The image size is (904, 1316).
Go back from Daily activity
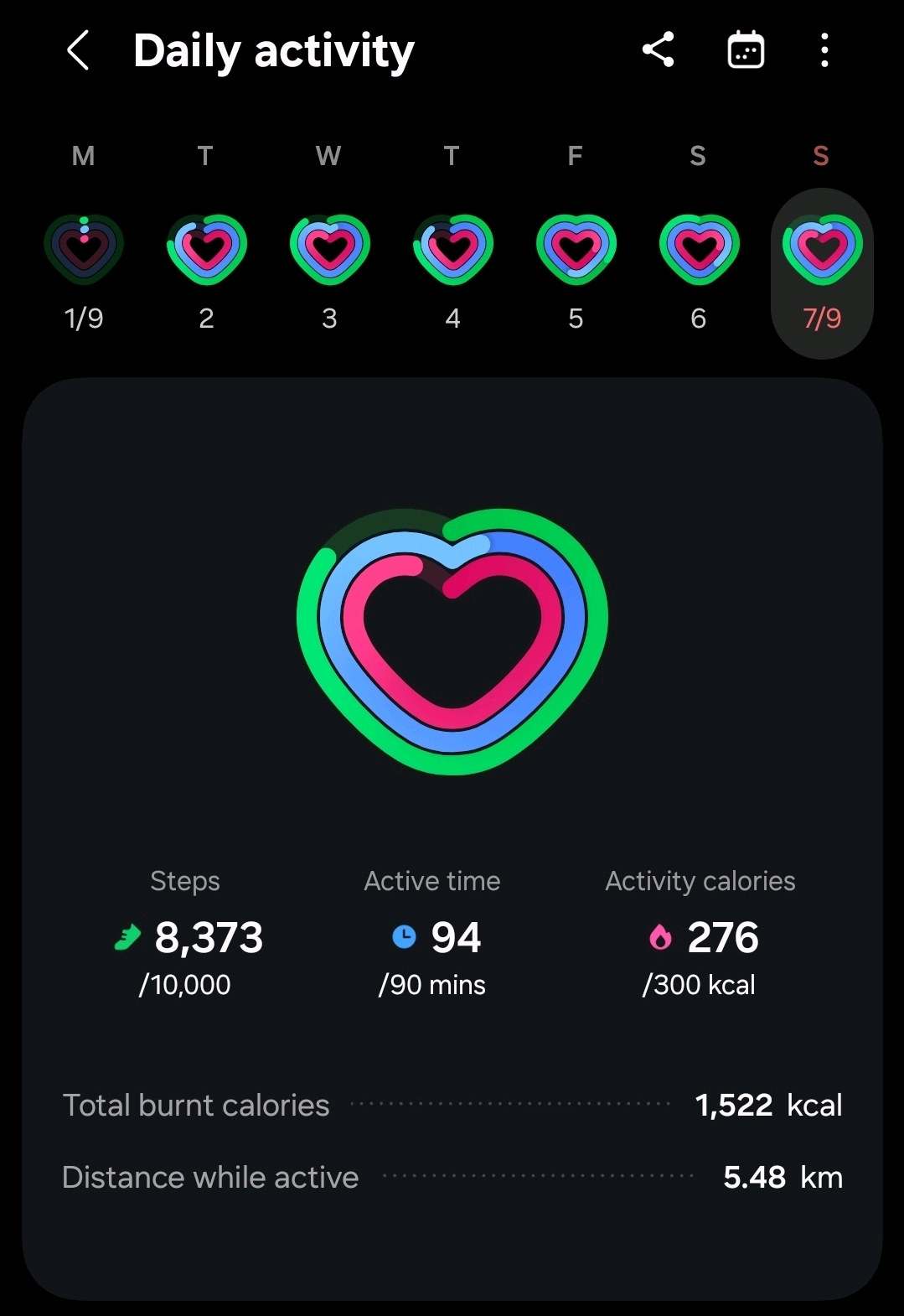[x=78, y=50]
